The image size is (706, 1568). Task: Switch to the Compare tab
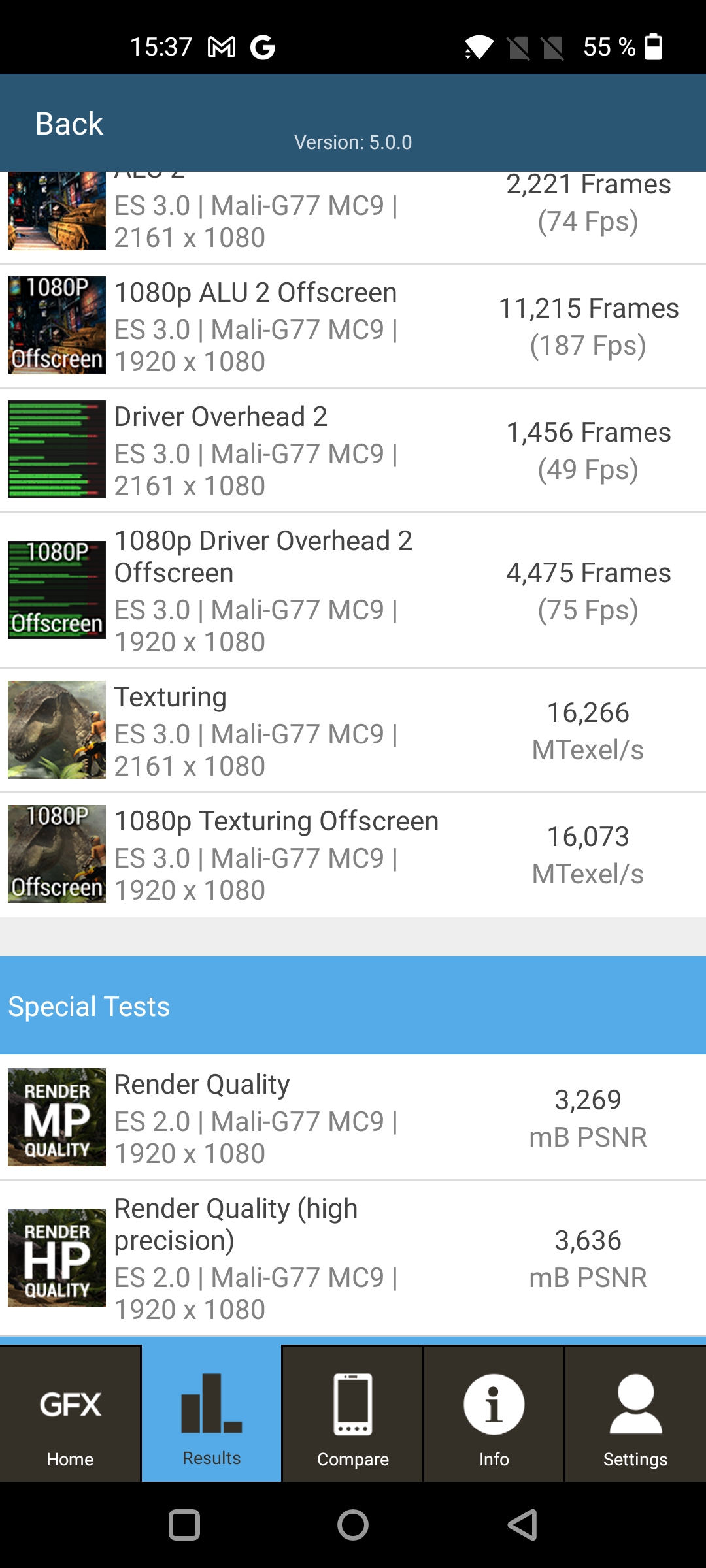point(353,1414)
